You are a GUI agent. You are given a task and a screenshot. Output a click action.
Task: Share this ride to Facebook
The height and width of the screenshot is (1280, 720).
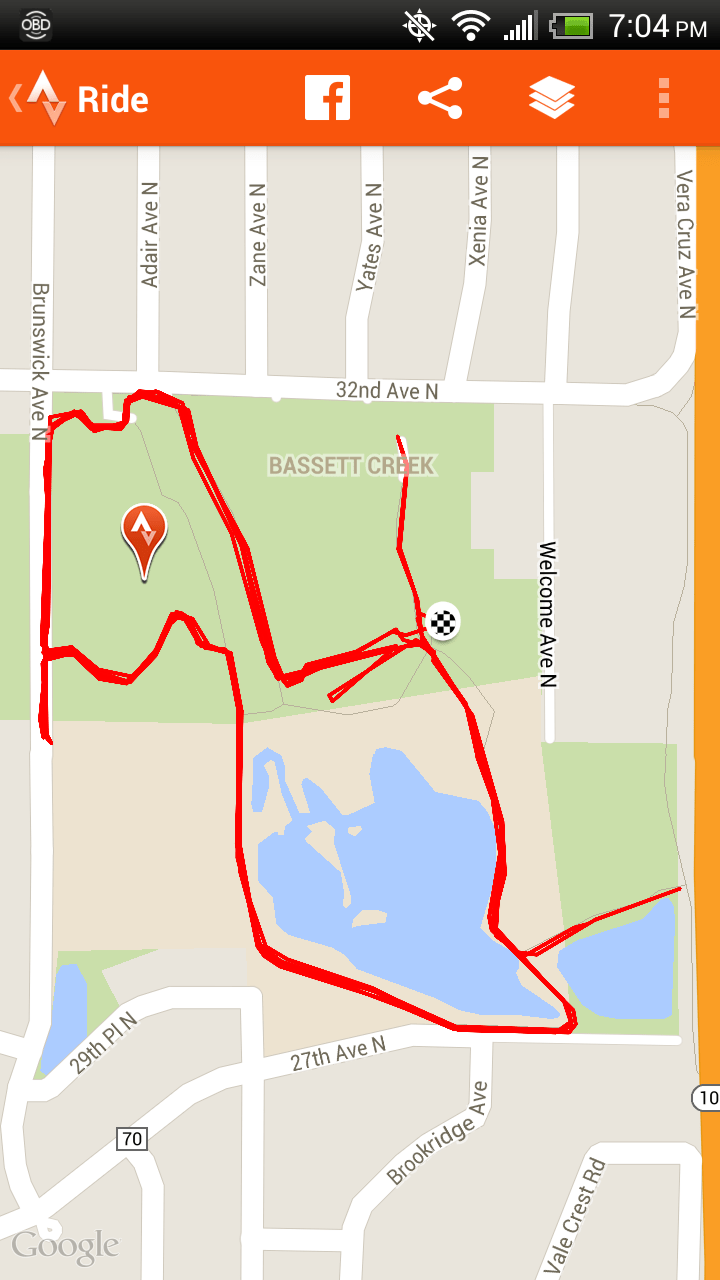click(327, 98)
